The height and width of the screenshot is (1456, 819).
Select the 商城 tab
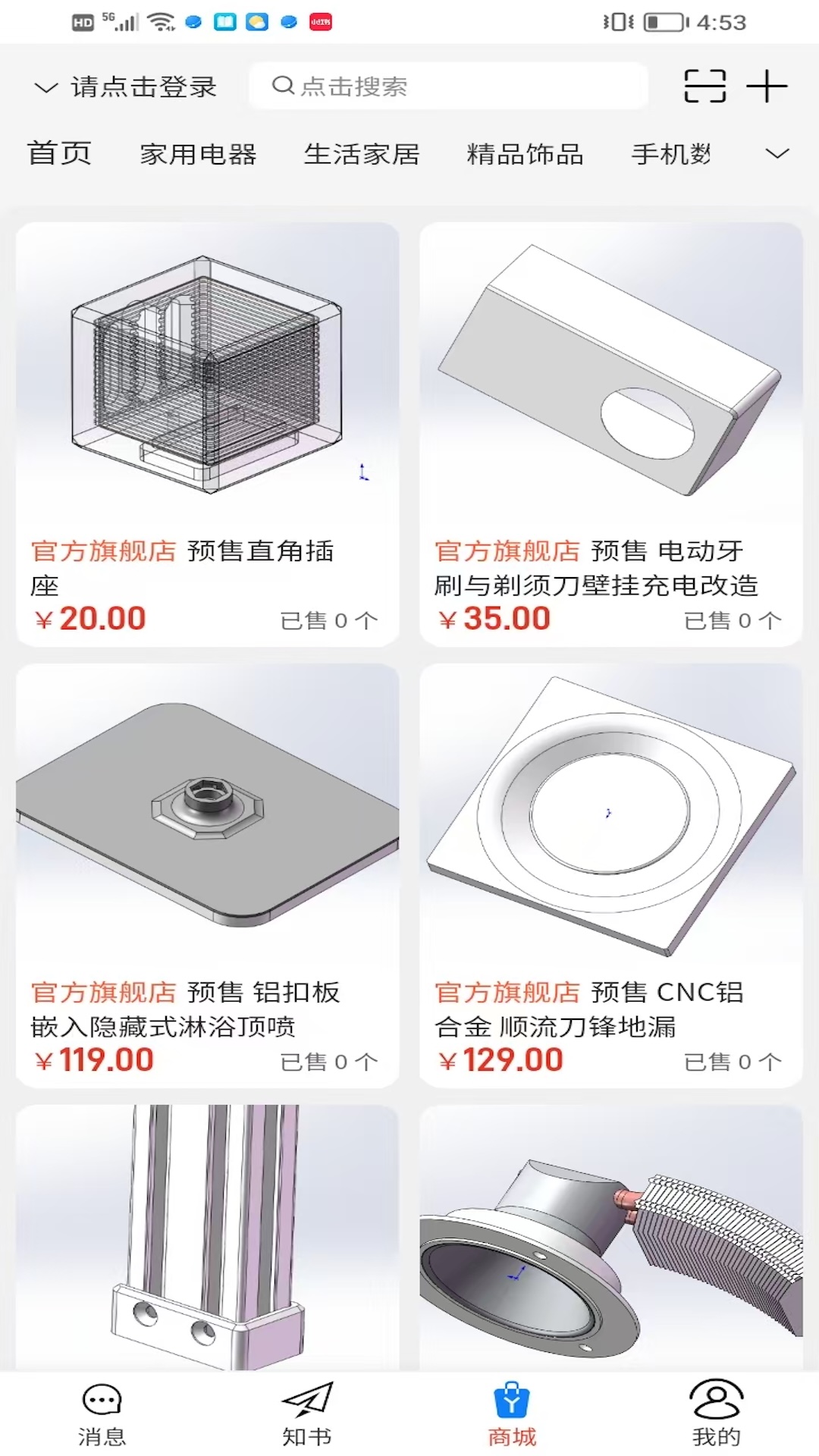click(x=512, y=1412)
